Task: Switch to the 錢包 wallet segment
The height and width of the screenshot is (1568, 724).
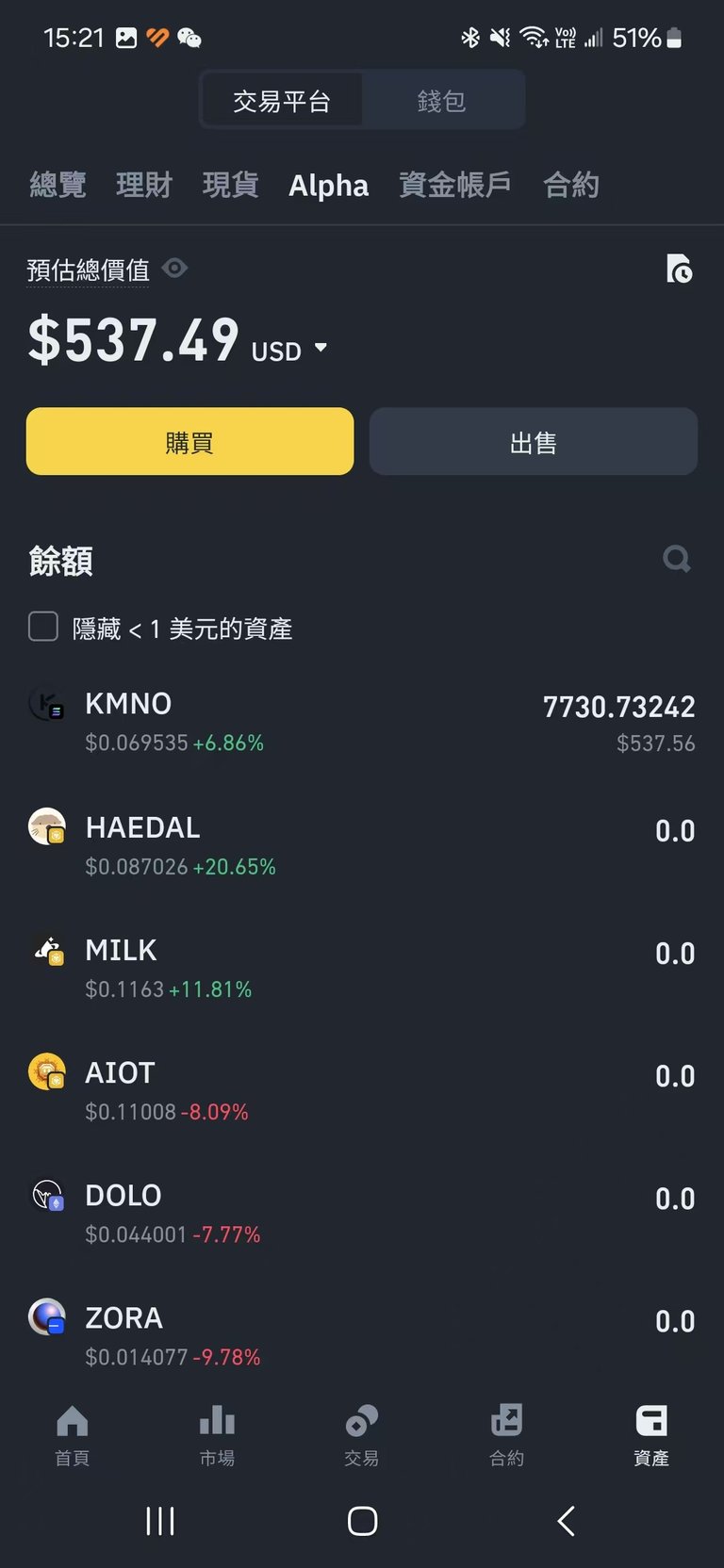Action: click(441, 101)
